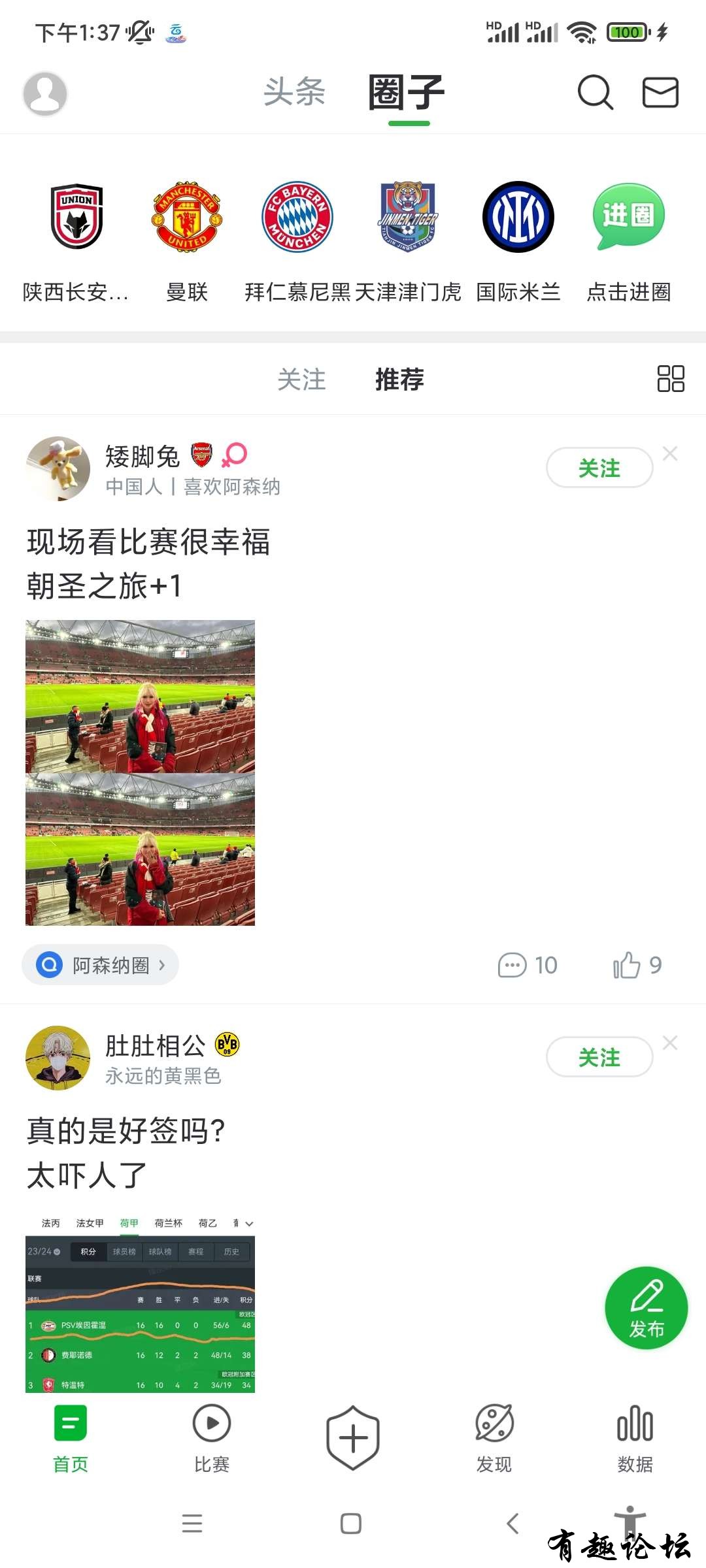Screen dimensions: 706x1568
Task: Tap 点击进圈 to join circles
Action: tap(628, 238)
